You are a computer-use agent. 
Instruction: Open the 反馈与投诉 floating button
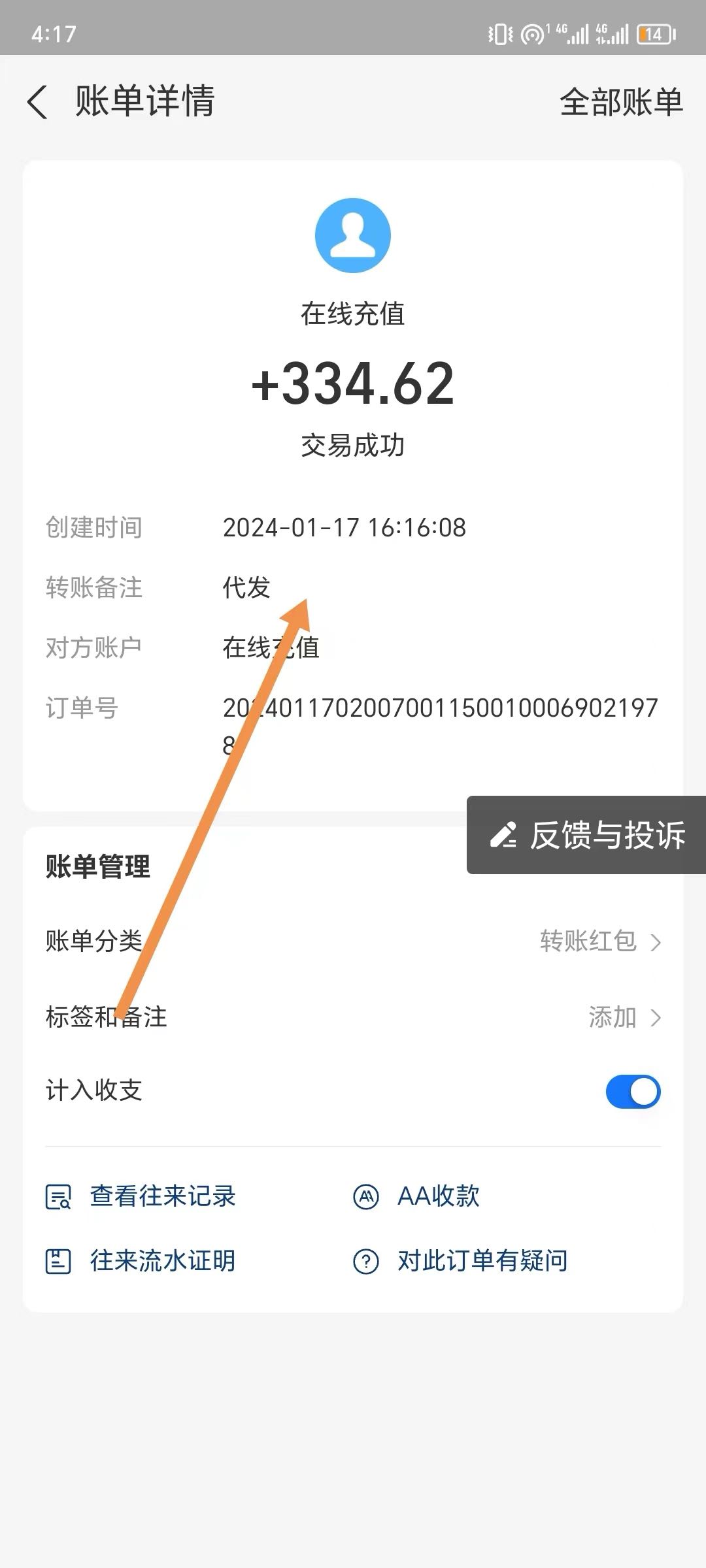[586, 835]
